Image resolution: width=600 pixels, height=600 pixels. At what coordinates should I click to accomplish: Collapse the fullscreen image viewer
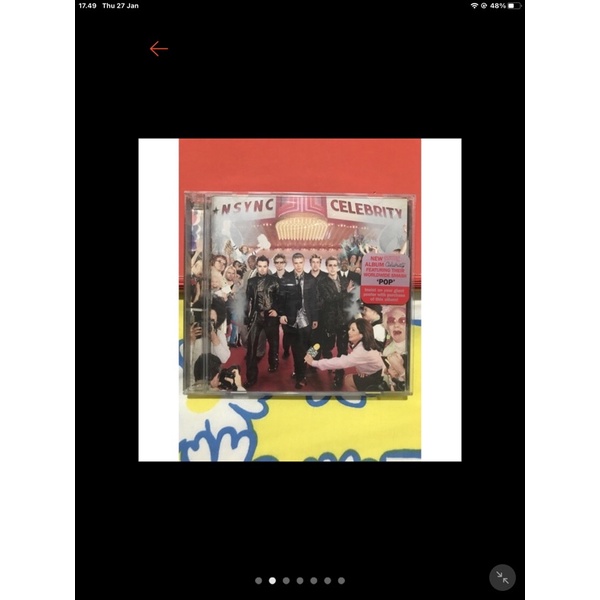[502, 577]
